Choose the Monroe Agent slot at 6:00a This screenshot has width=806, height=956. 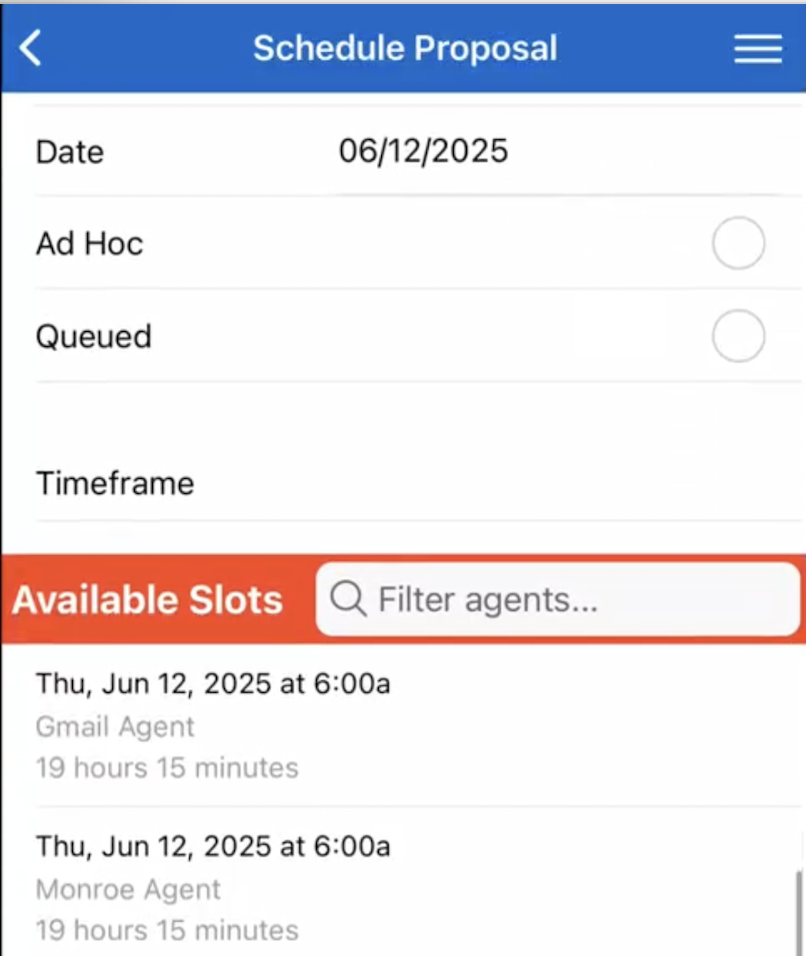[x=300, y=888]
